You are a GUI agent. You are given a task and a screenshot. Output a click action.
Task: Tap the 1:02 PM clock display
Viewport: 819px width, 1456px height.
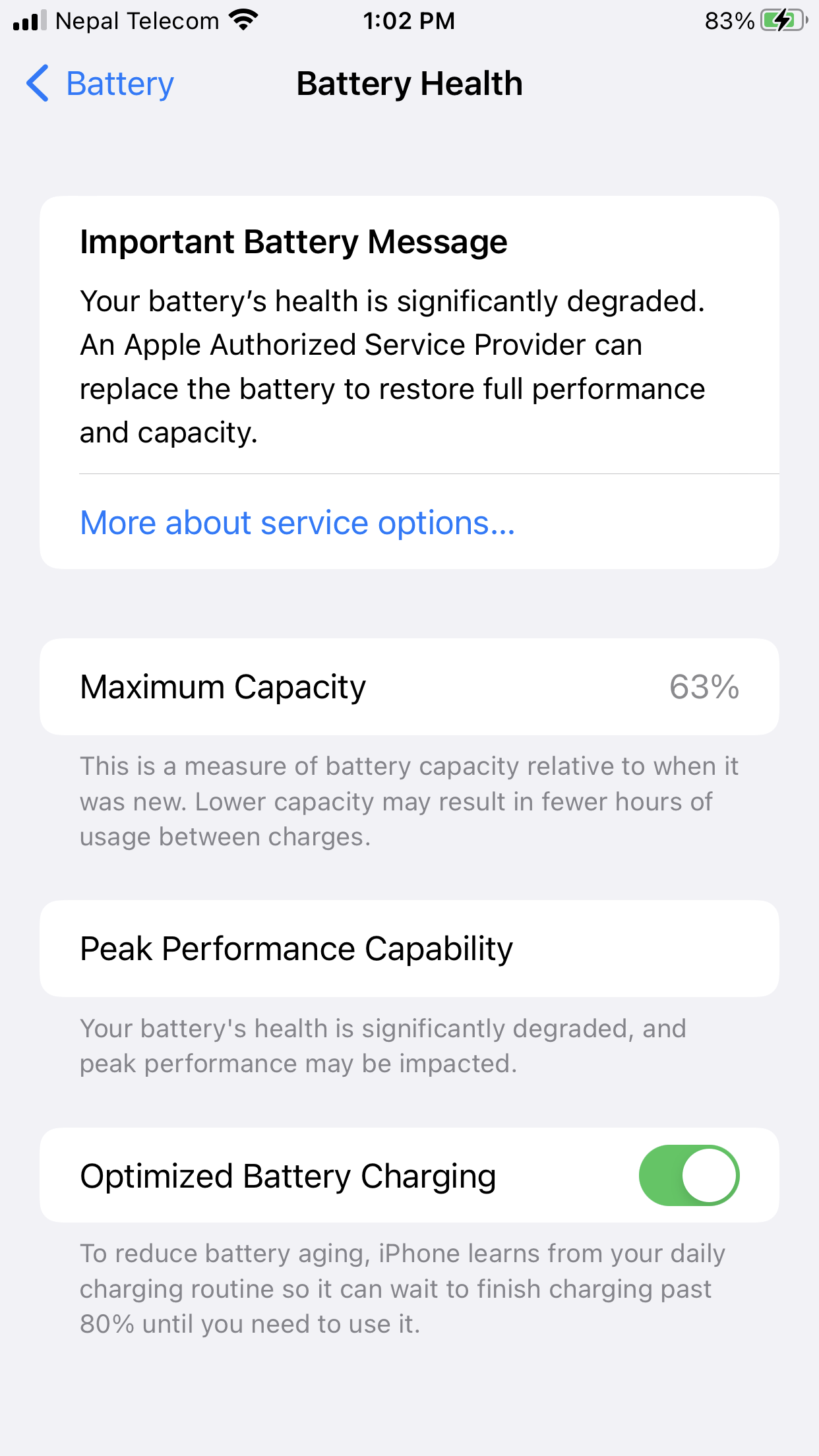(409, 20)
